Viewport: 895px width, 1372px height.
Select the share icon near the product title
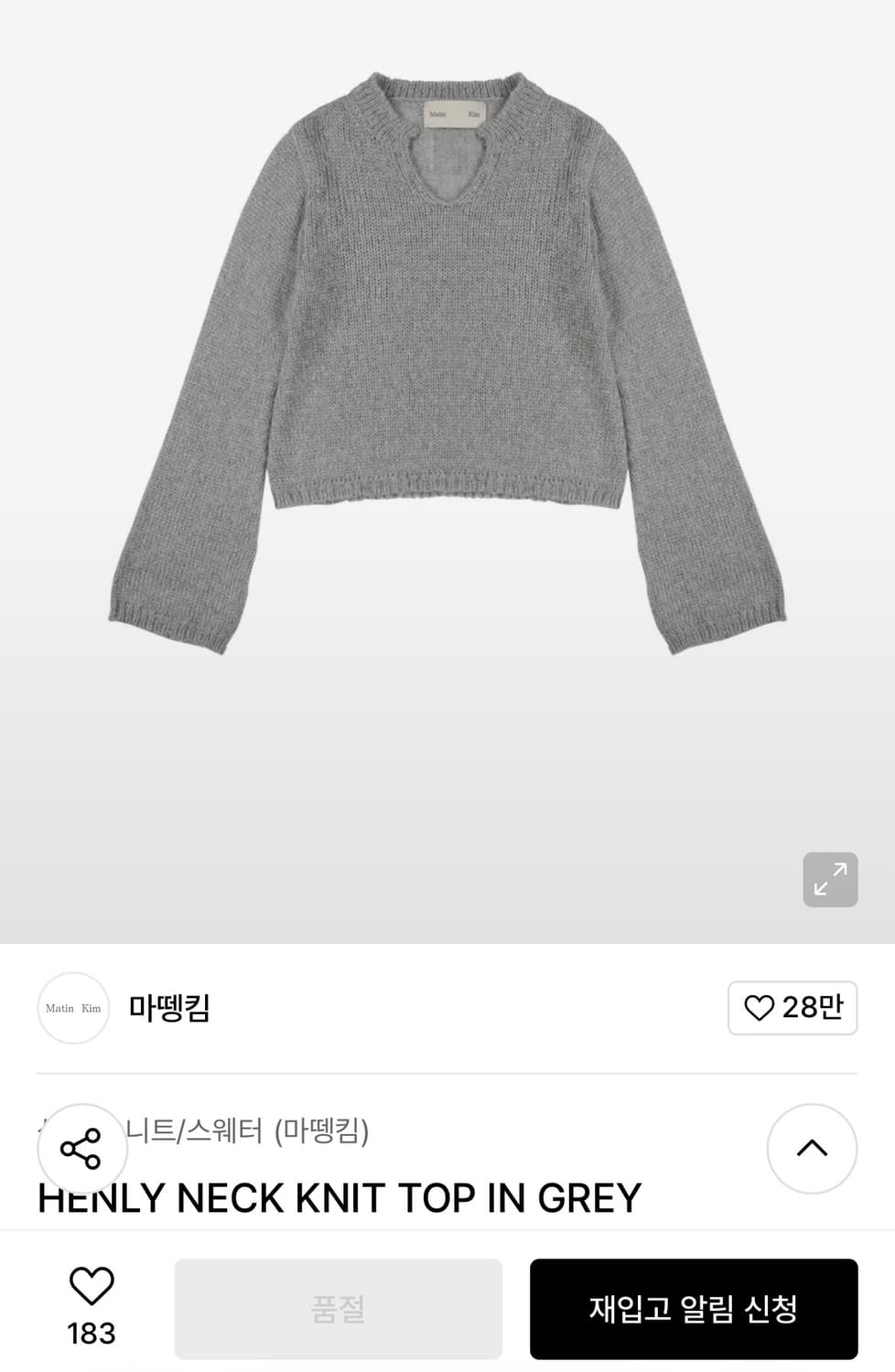point(82,1149)
